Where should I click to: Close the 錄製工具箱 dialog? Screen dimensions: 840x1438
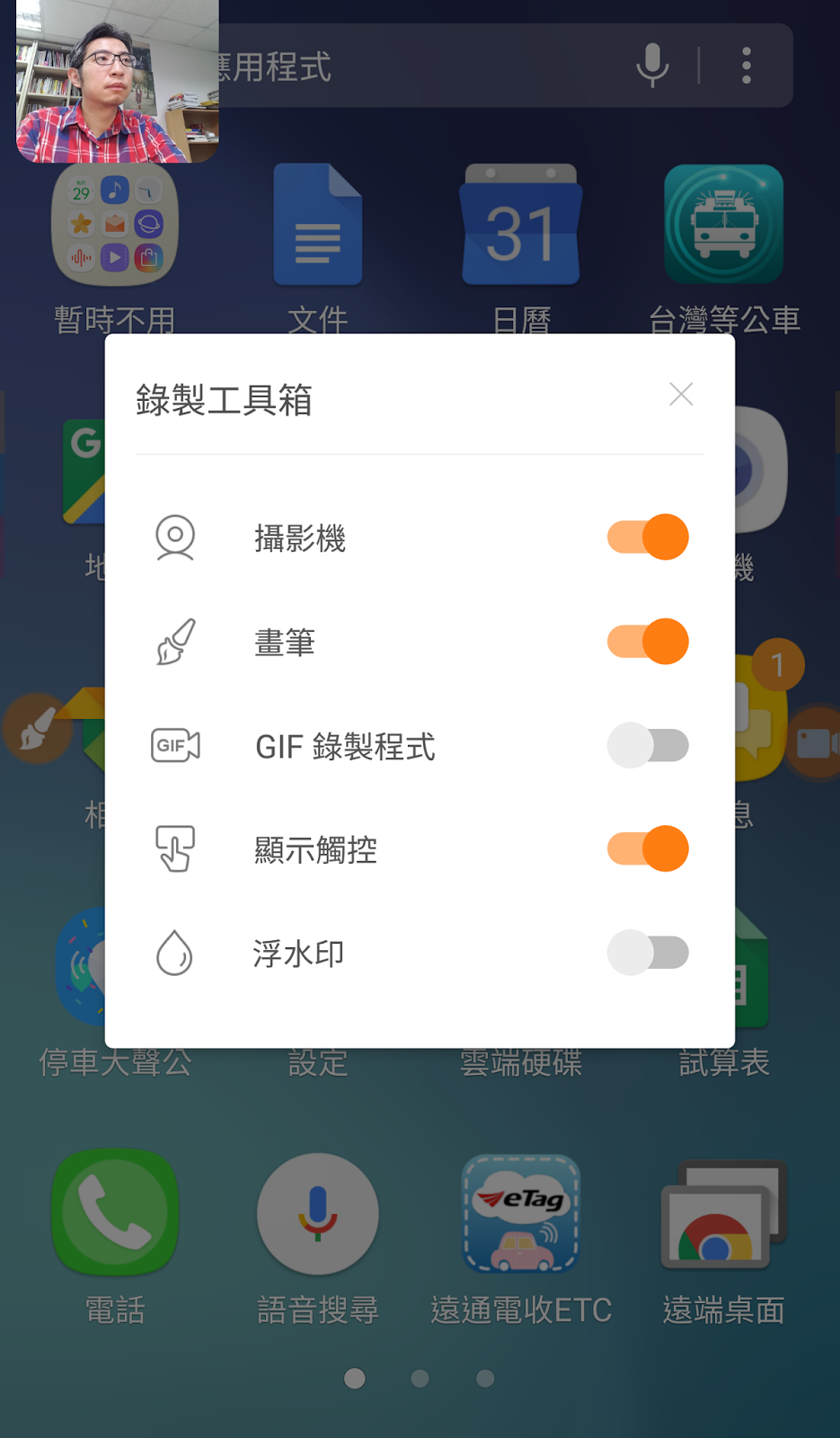681,394
